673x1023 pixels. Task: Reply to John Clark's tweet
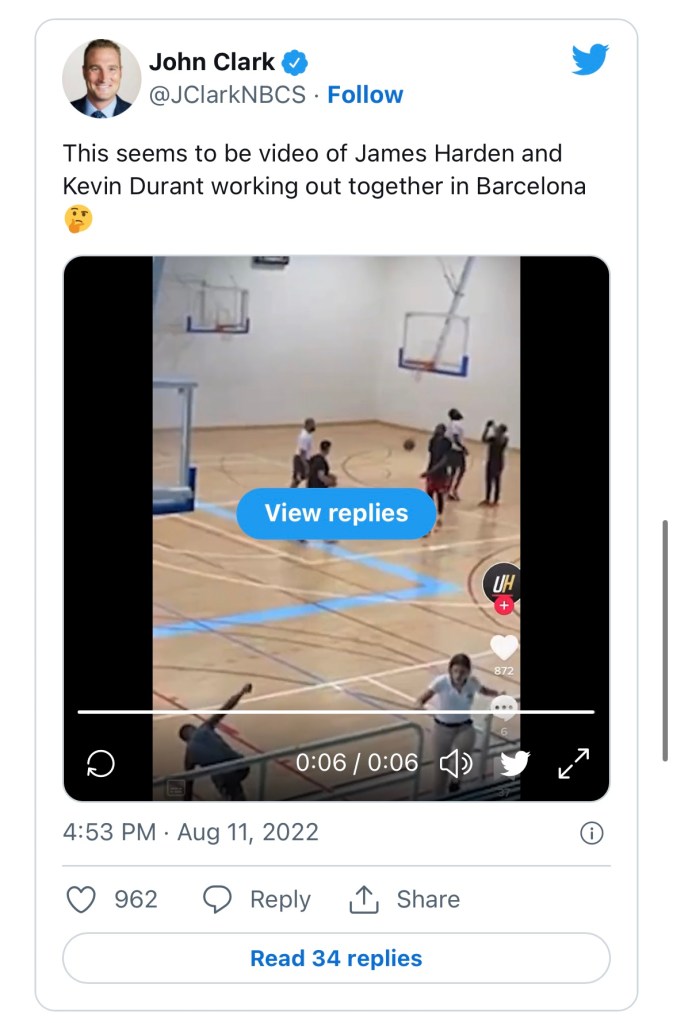coord(256,899)
